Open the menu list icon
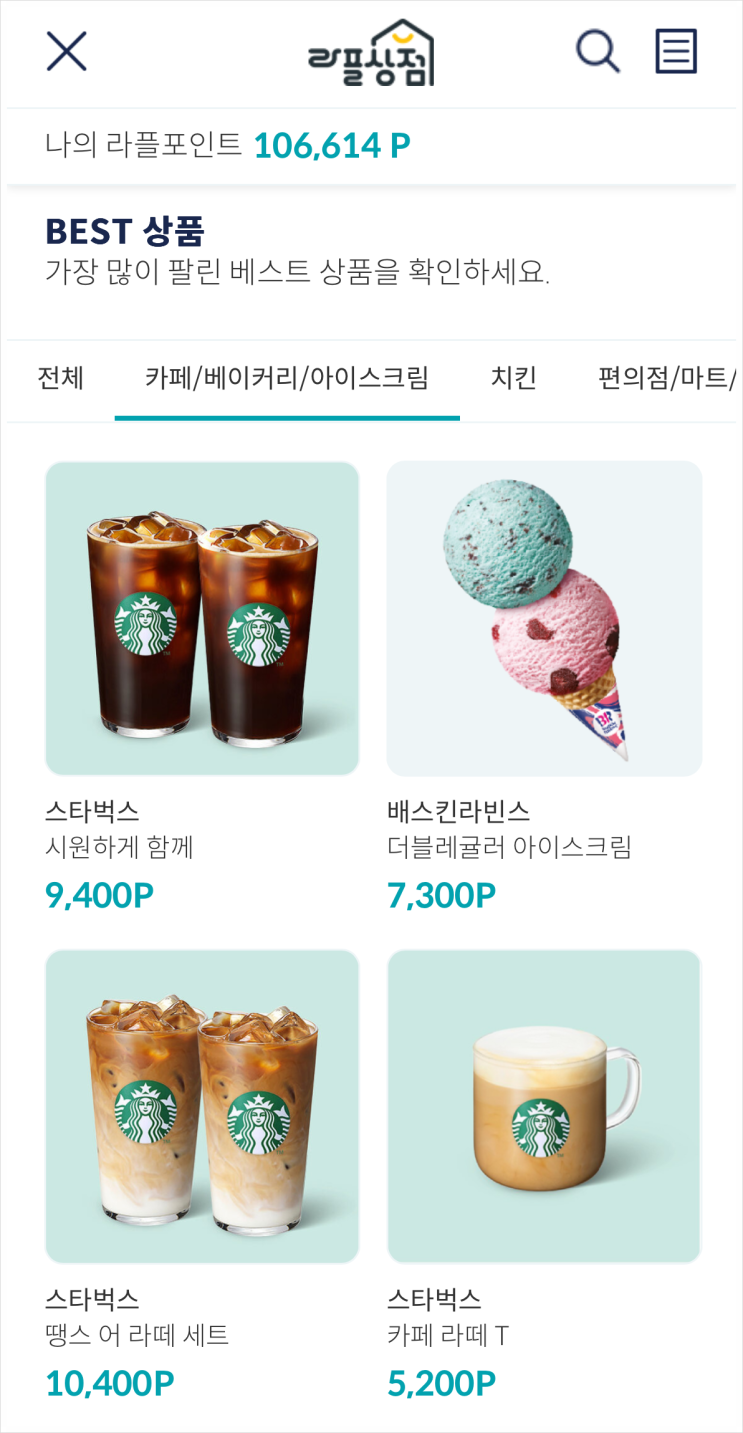Image resolution: width=743 pixels, height=1433 pixels. click(x=676, y=51)
